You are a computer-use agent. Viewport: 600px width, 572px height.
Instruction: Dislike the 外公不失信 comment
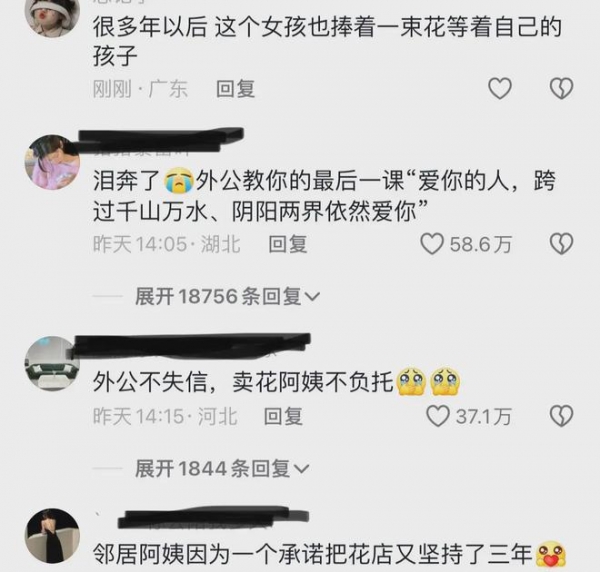pos(562,415)
